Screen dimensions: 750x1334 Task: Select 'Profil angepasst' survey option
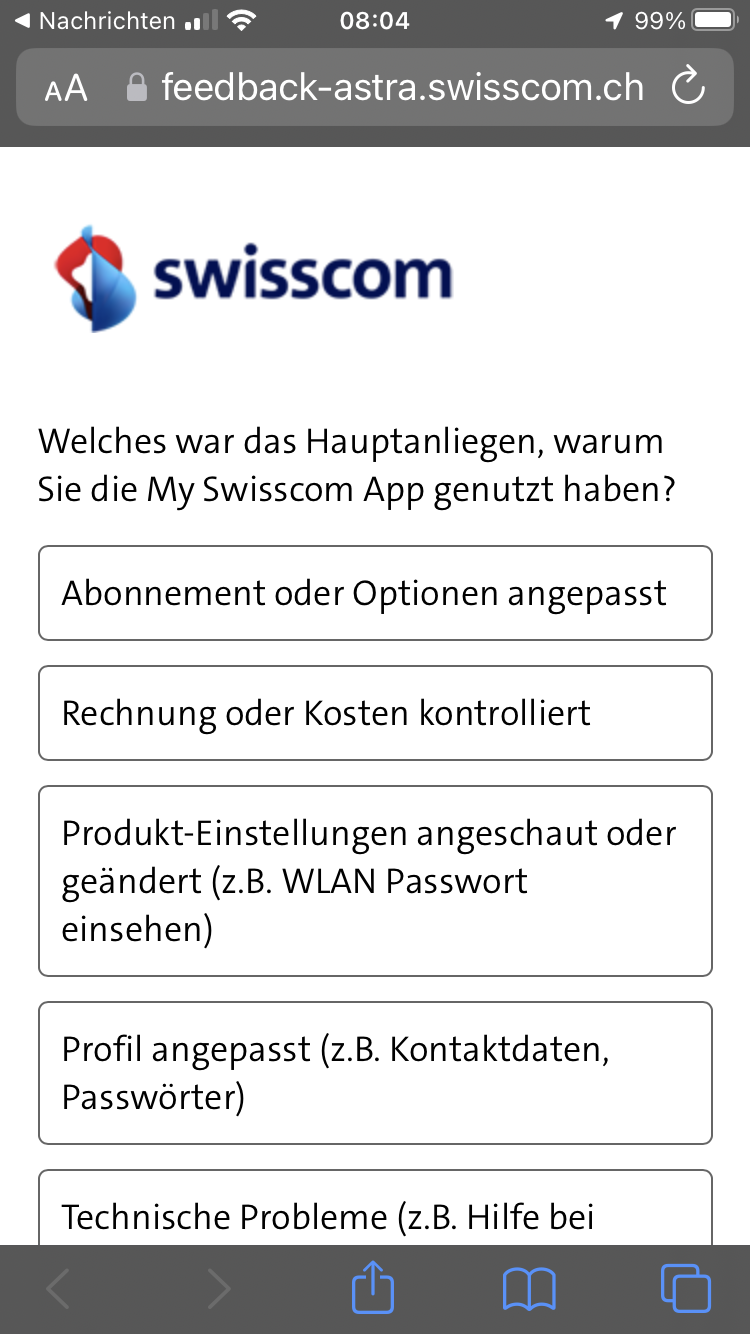[375, 1073]
